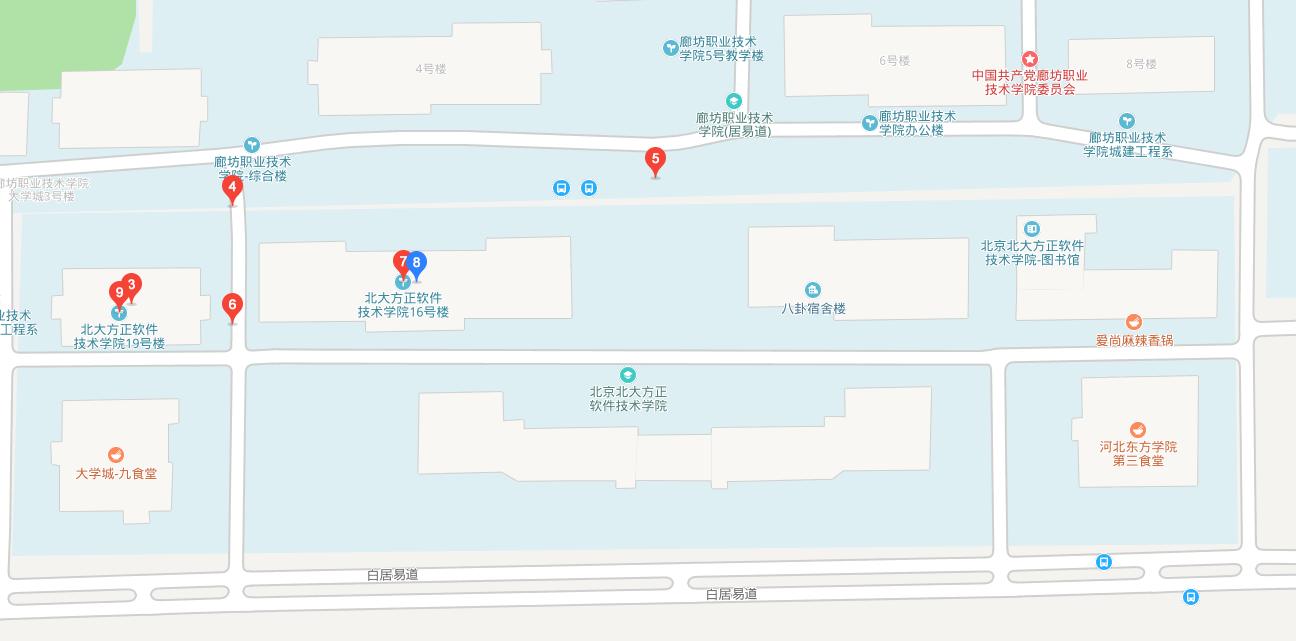Choose the red marker numbered 3

coord(131,285)
